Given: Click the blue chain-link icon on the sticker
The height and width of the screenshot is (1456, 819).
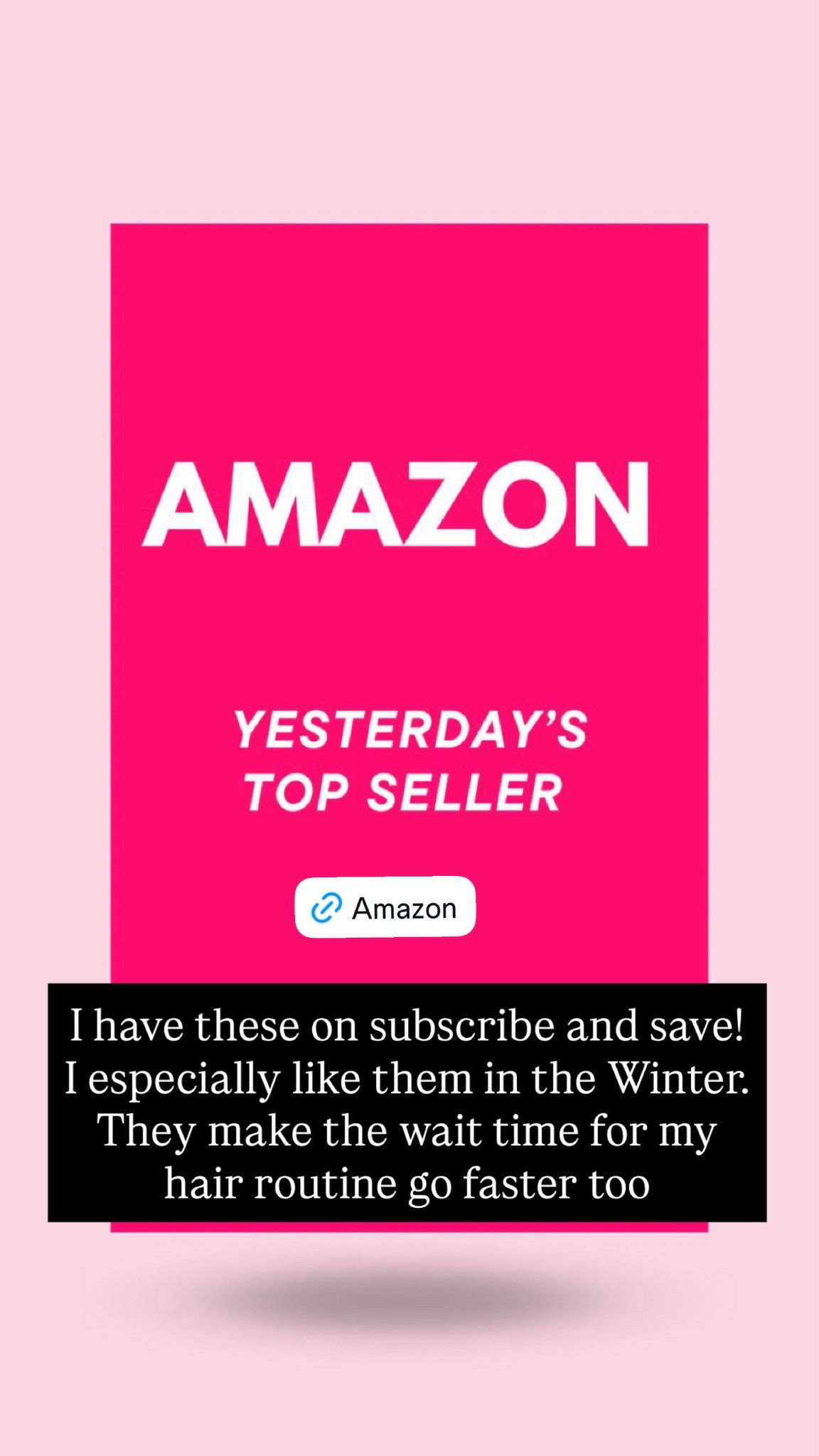Looking at the screenshot, I should [x=326, y=908].
